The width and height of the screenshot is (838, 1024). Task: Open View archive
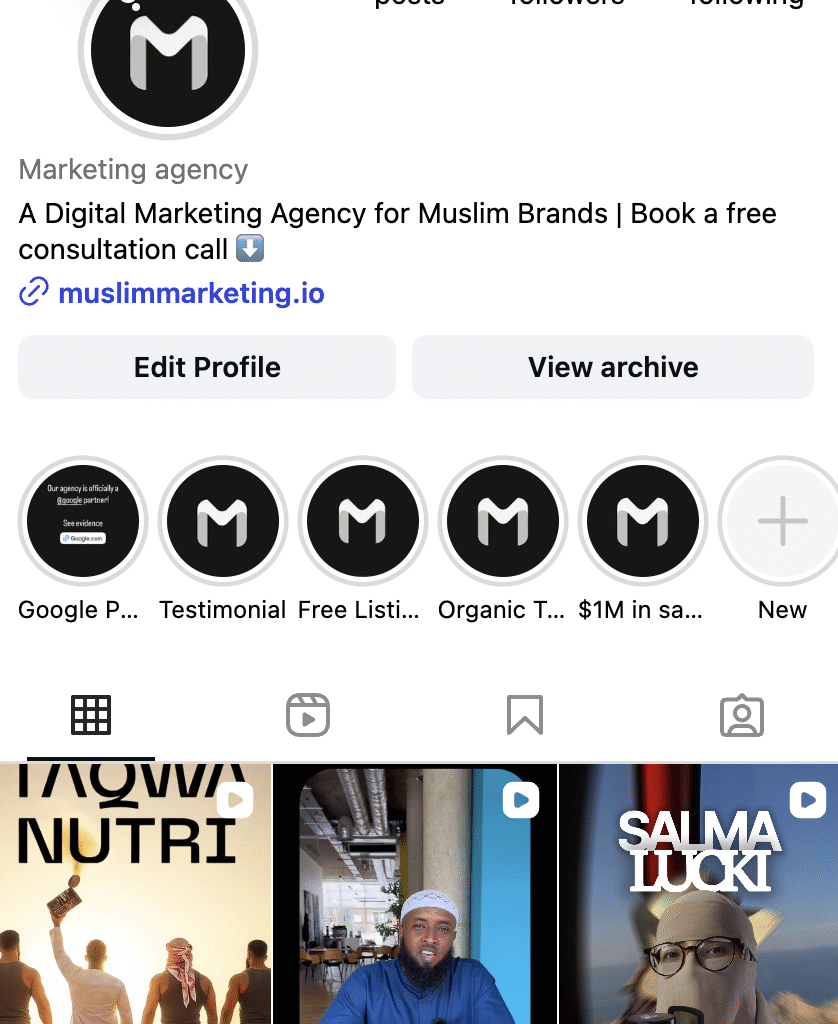[613, 367]
